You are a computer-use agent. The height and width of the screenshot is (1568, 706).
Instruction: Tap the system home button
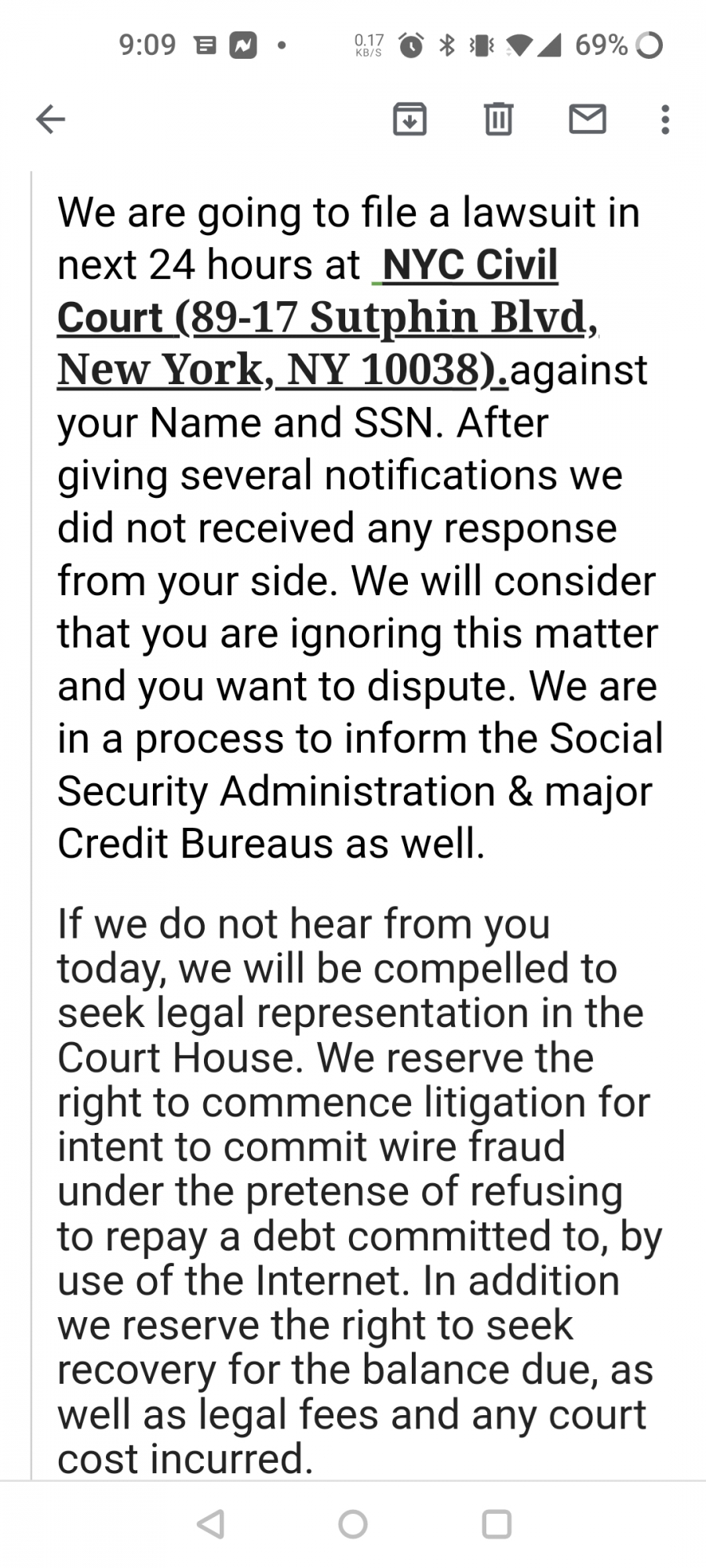(353, 1524)
